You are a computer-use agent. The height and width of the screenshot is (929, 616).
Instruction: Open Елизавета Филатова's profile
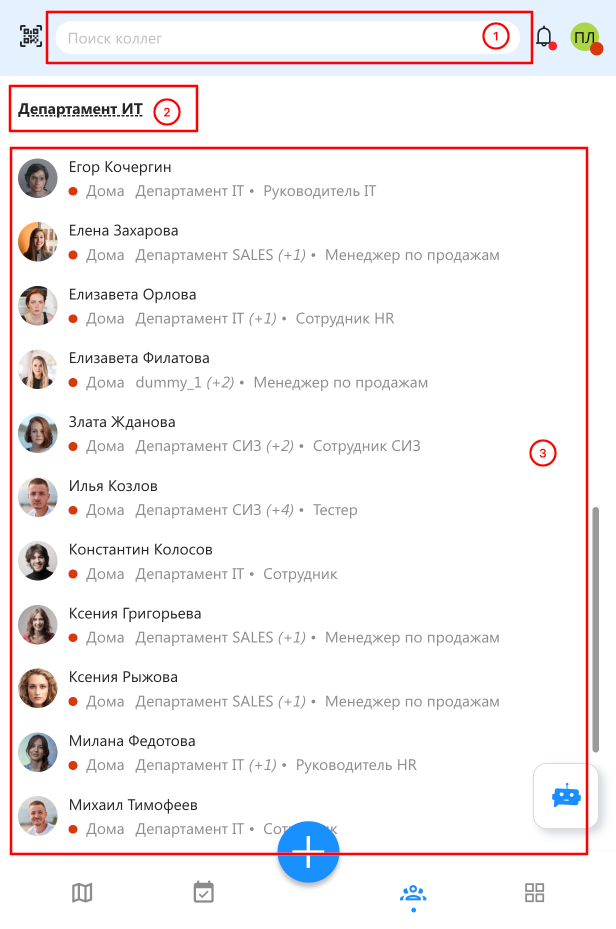pyautogui.click(x=139, y=358)
